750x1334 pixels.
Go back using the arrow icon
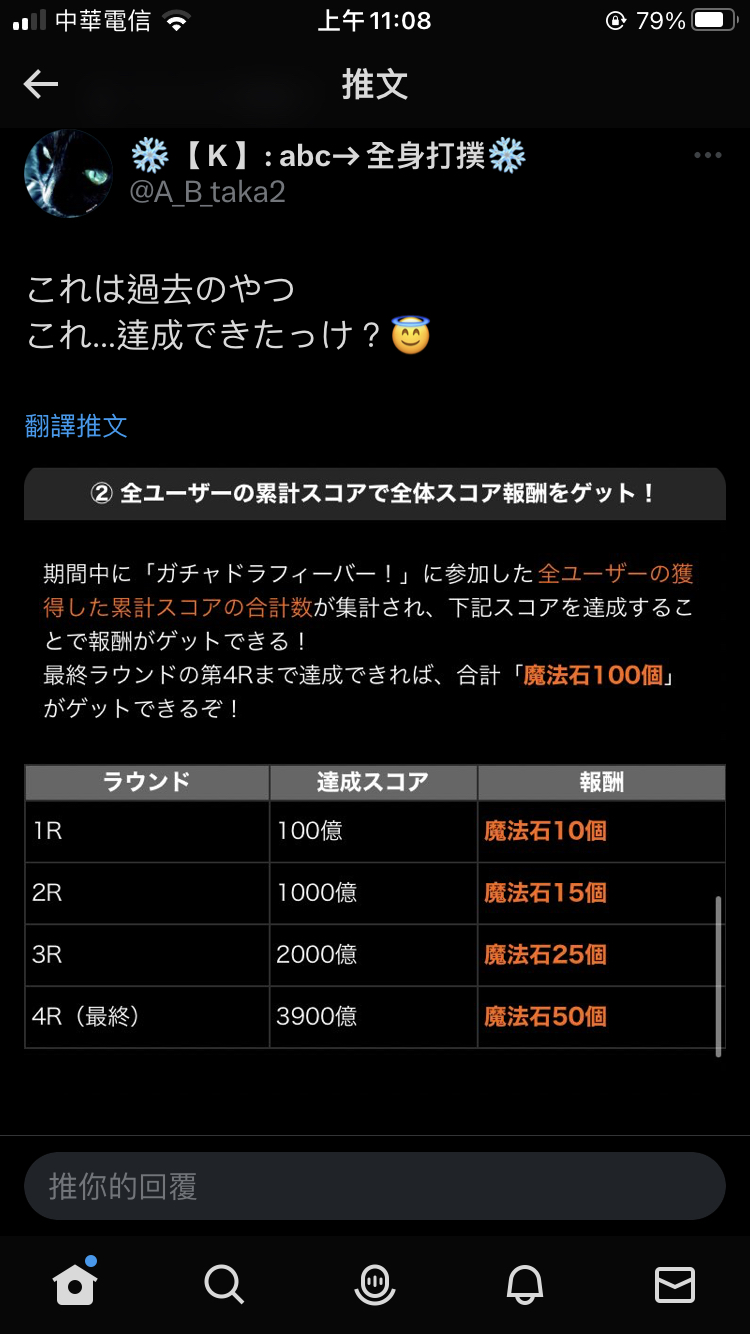point(41,84)
